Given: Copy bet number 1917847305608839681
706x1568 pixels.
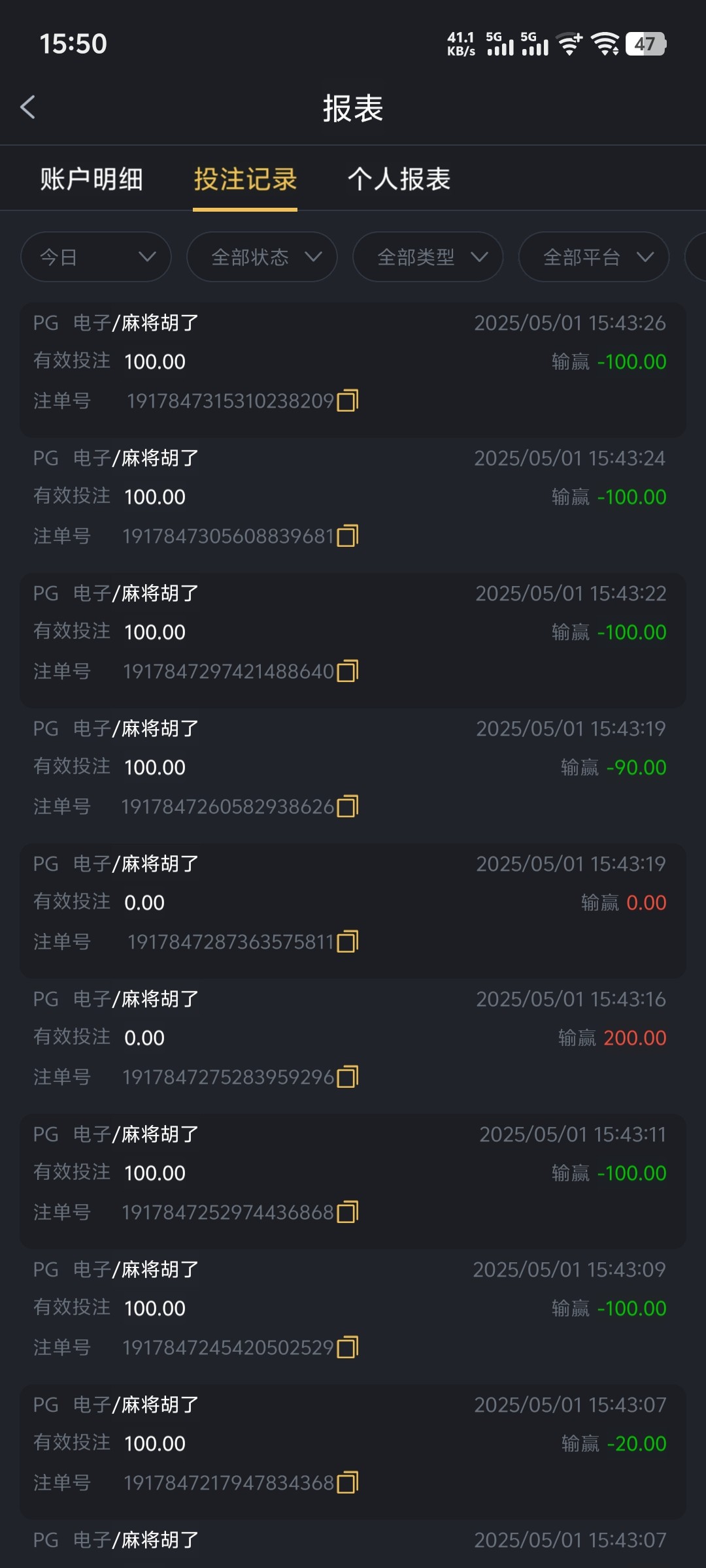Looking at the screenshot, I should 348,536.
